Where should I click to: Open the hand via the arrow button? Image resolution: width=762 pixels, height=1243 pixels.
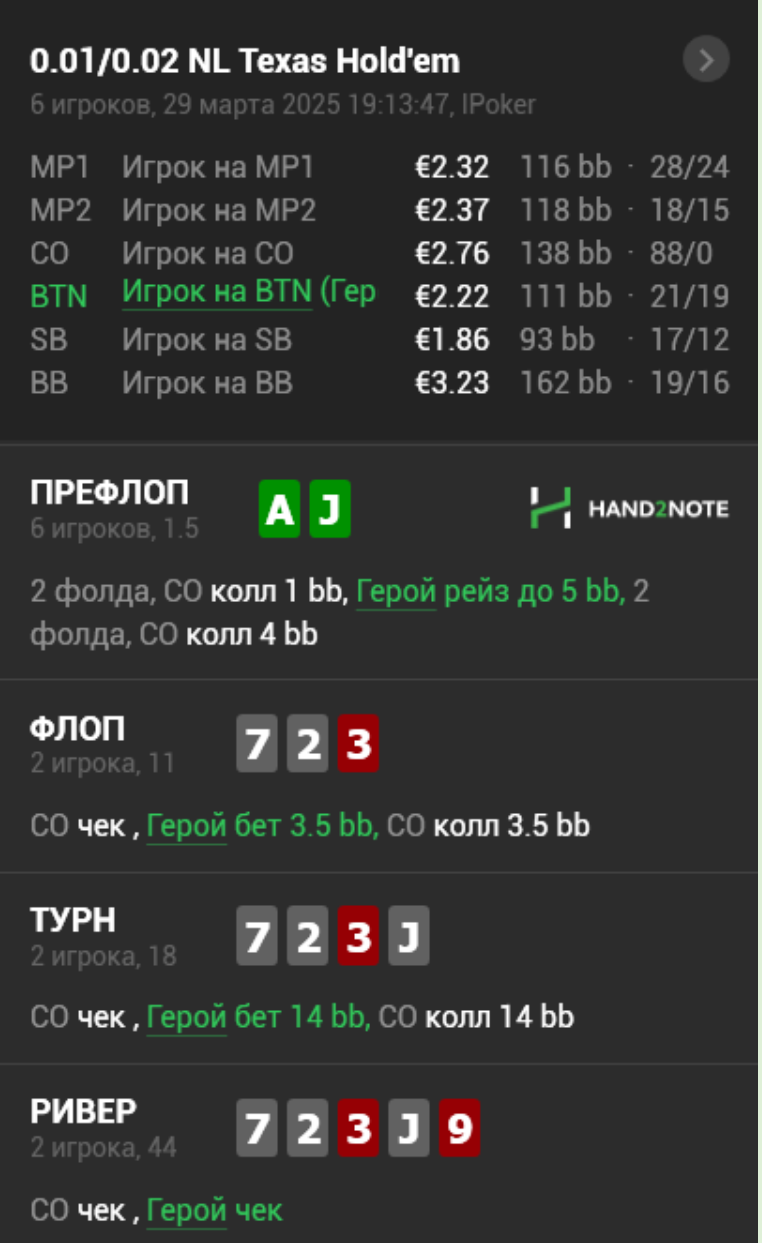706,61
